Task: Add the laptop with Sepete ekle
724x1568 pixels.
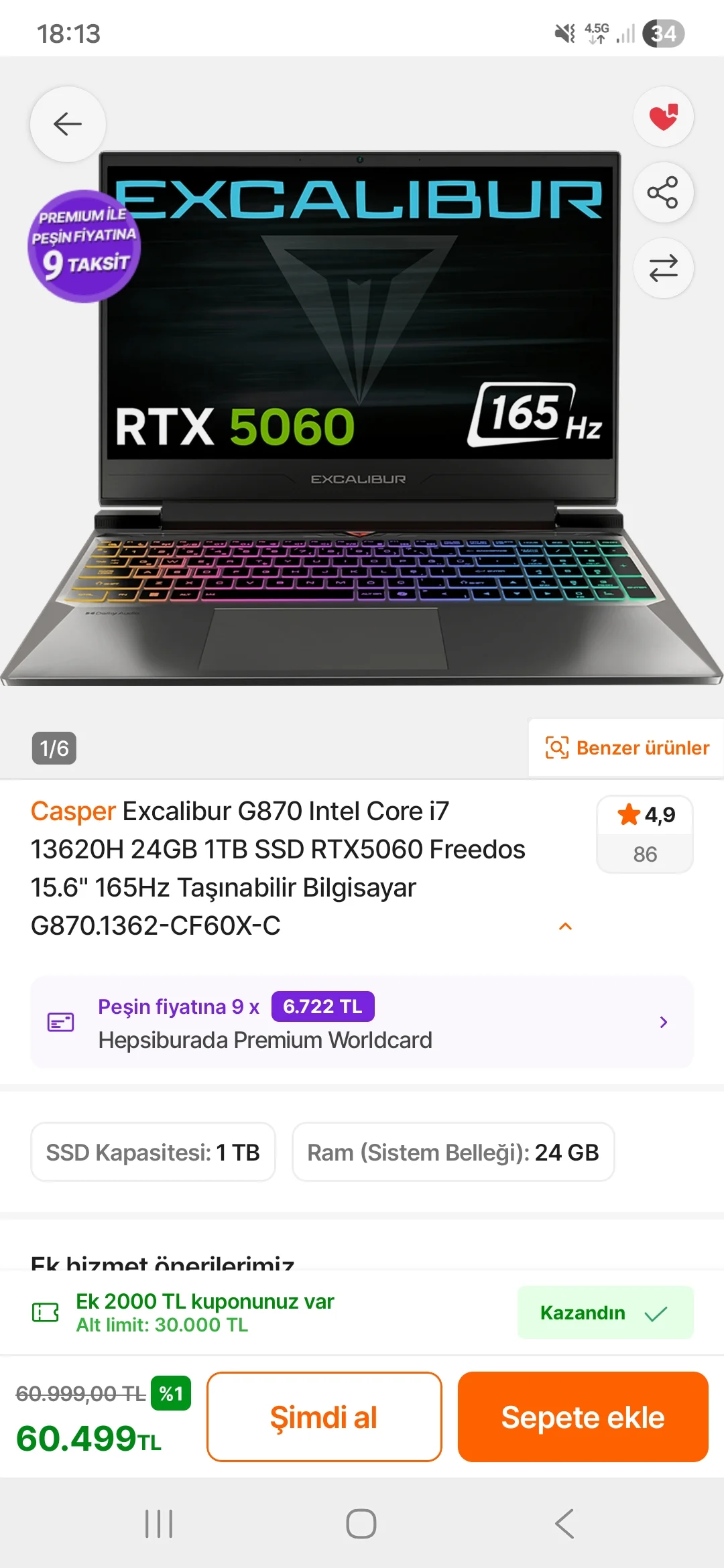Action: tap(583, 1417)
